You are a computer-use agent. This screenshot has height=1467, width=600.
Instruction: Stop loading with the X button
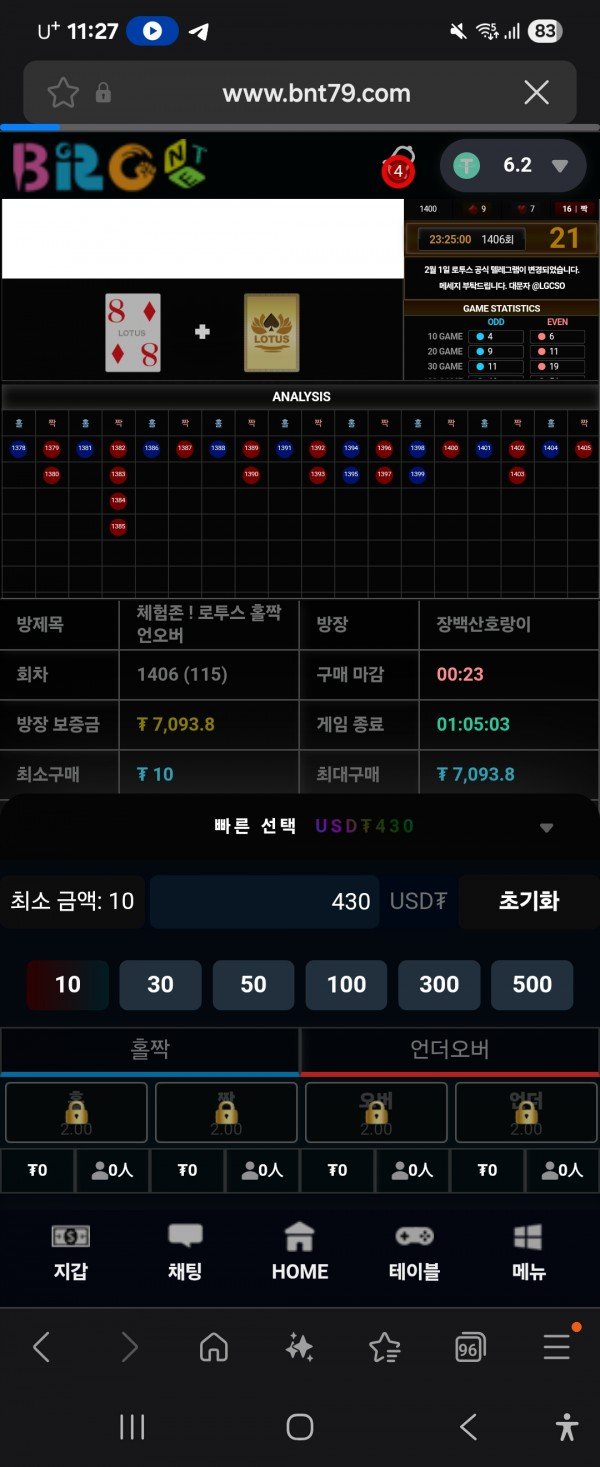coord(536,93)
